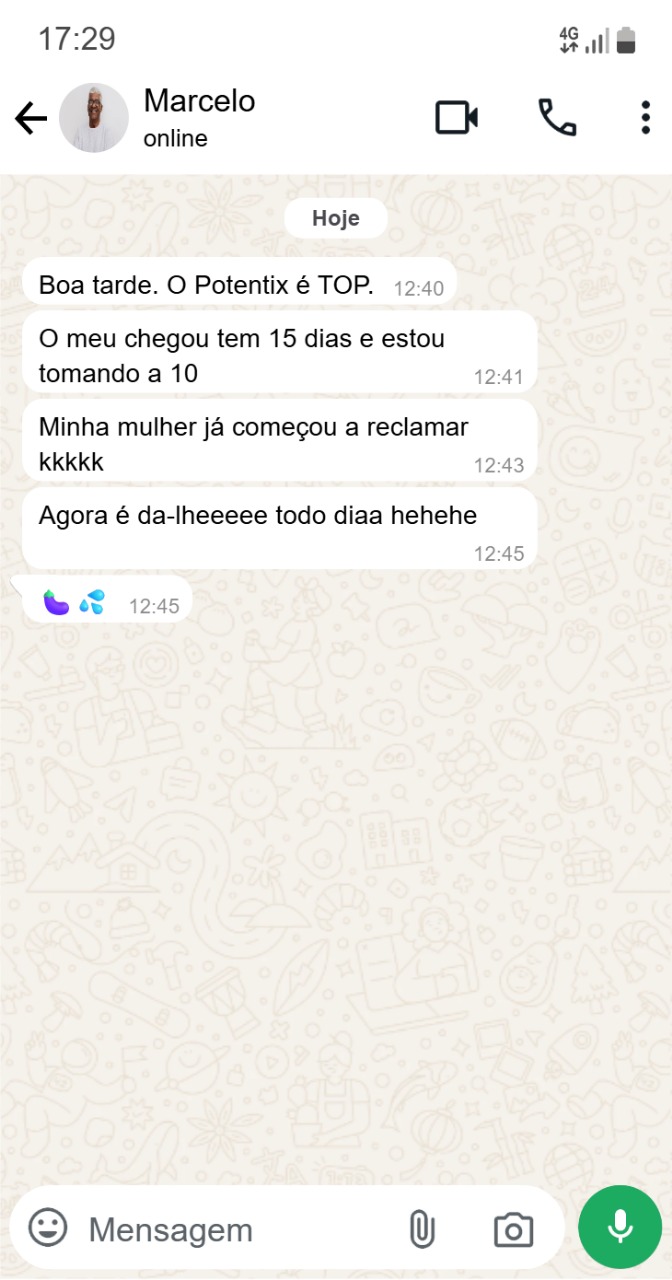
Task: Open the camera from the message bar
Action: (513, 1229)
